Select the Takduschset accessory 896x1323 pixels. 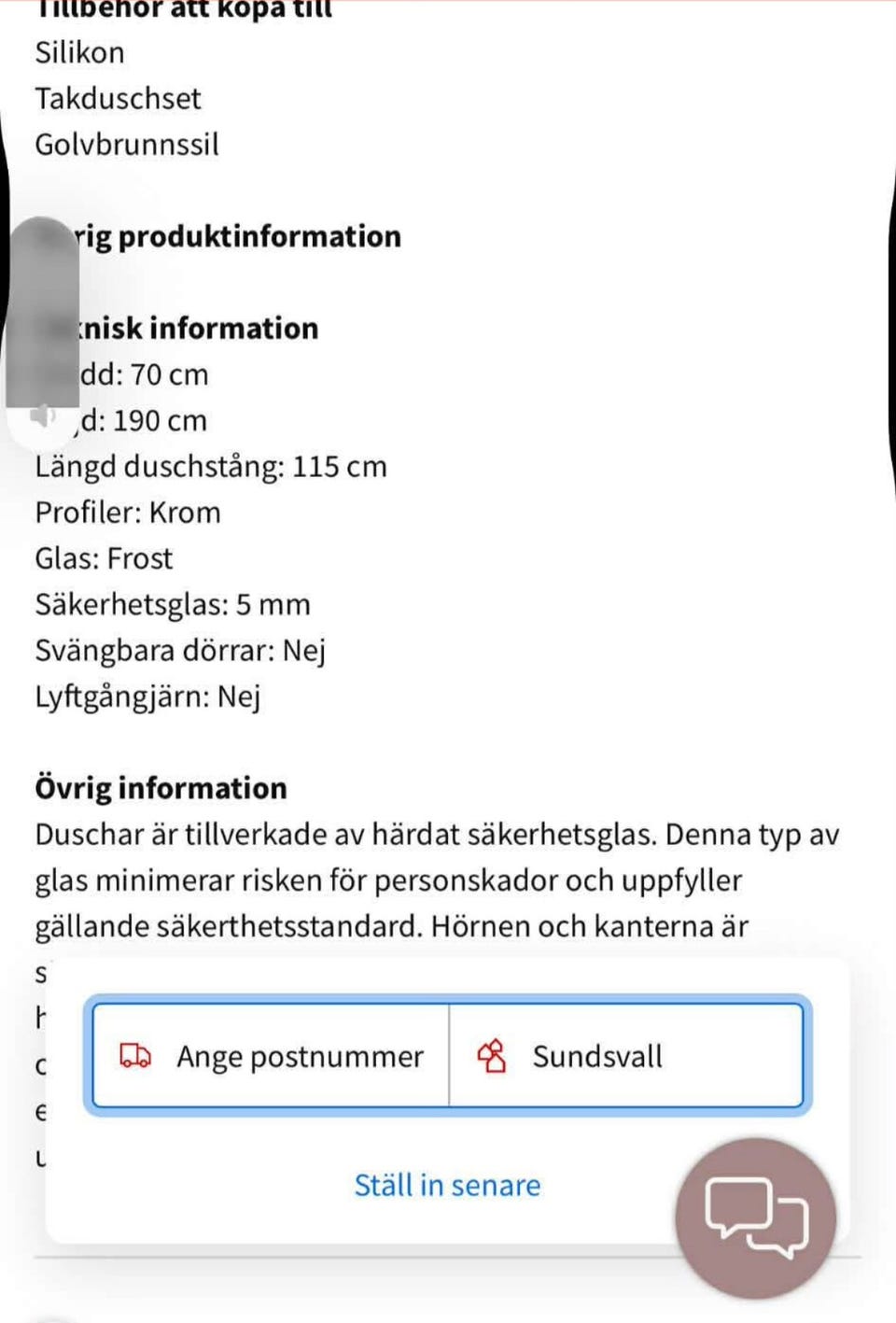118,99
